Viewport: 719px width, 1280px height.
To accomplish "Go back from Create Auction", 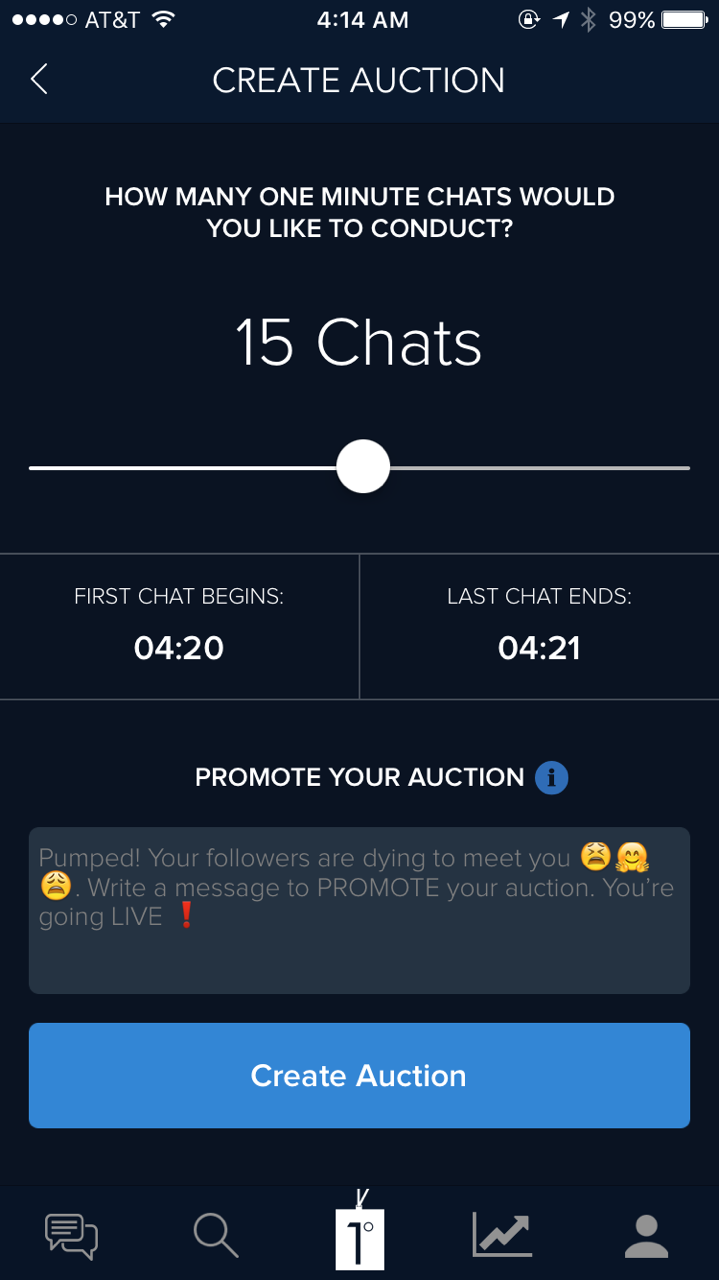I will [x=39, y=79].
